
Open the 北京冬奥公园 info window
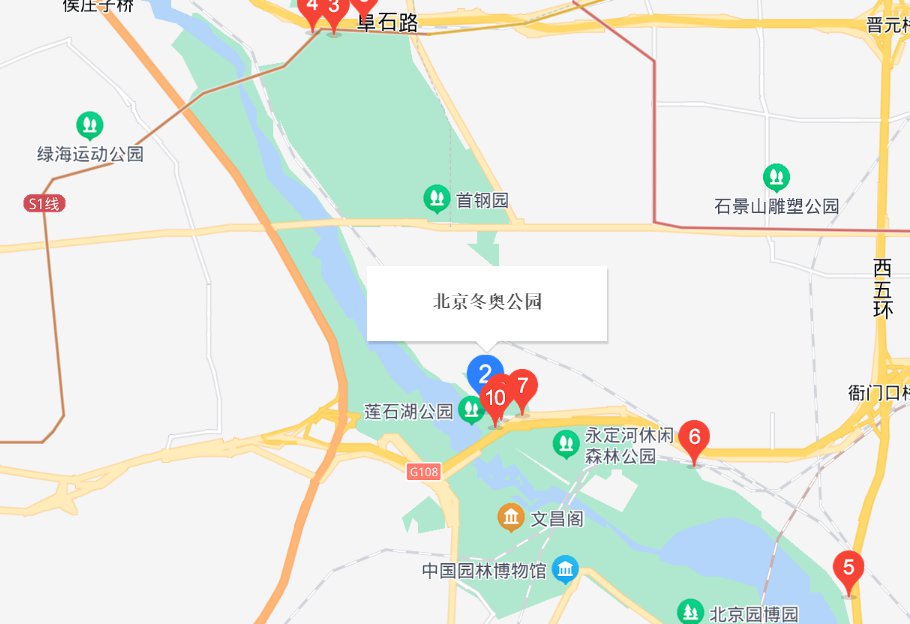coord(487,302)
